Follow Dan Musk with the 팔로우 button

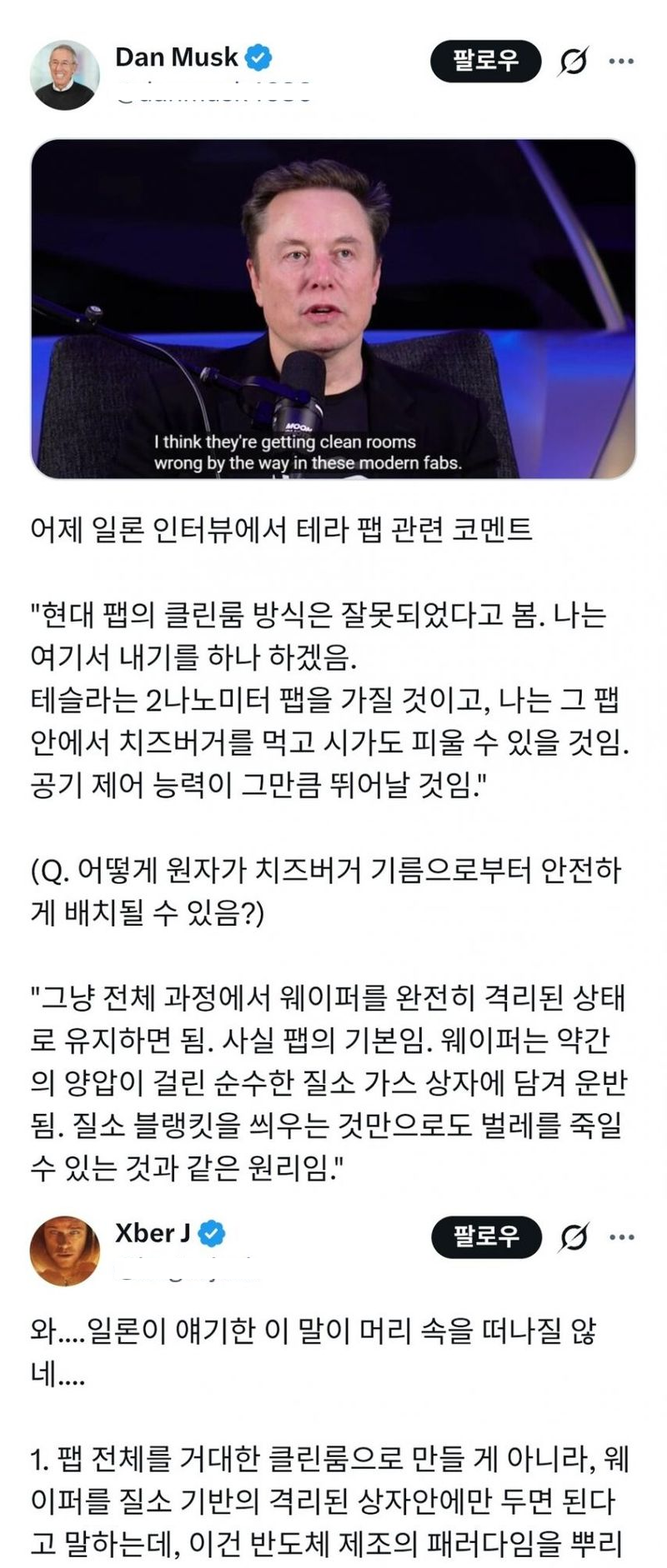coord(485,61)
